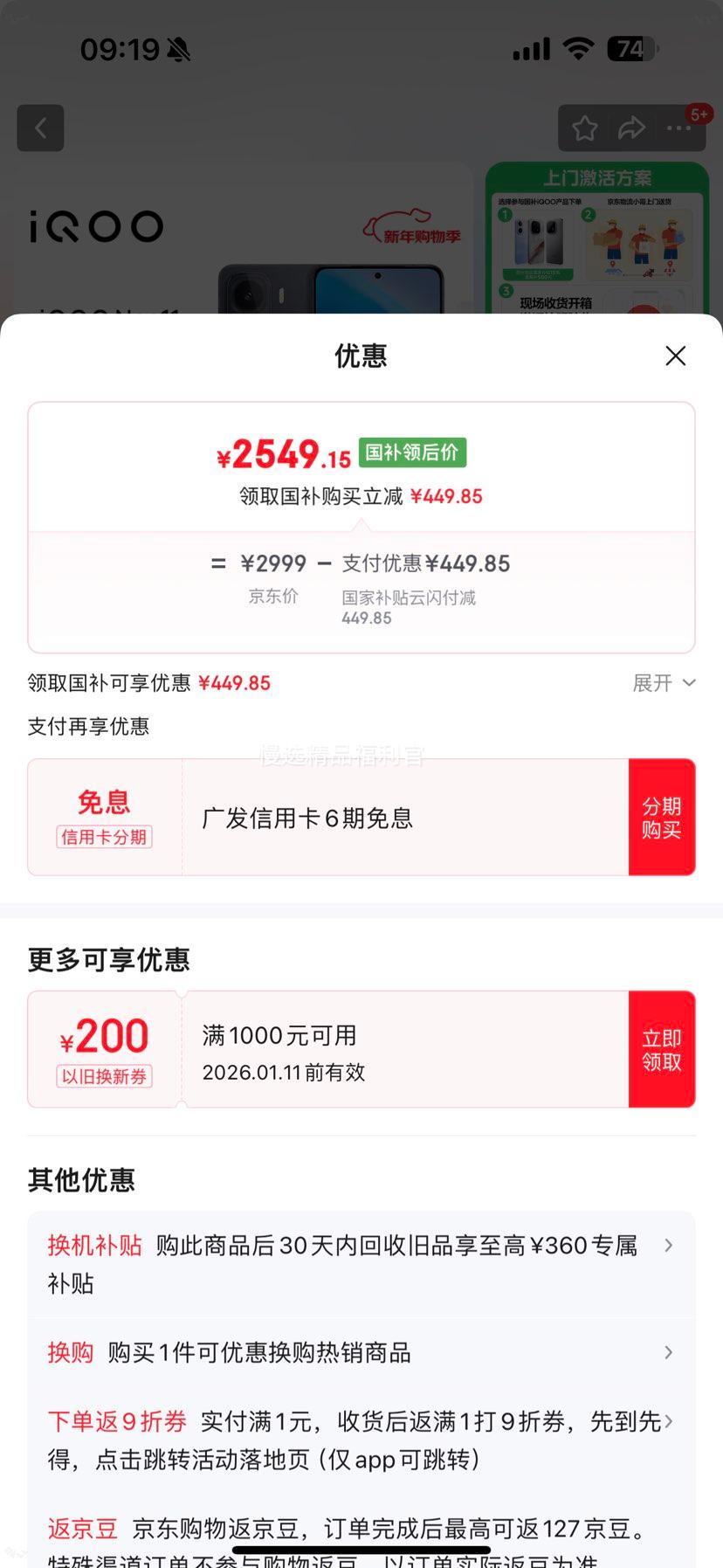Expand 领取国补可享优惠 via the 展开 chevron
Viewport: 723px width, 1568px height.
click(664, 682)
